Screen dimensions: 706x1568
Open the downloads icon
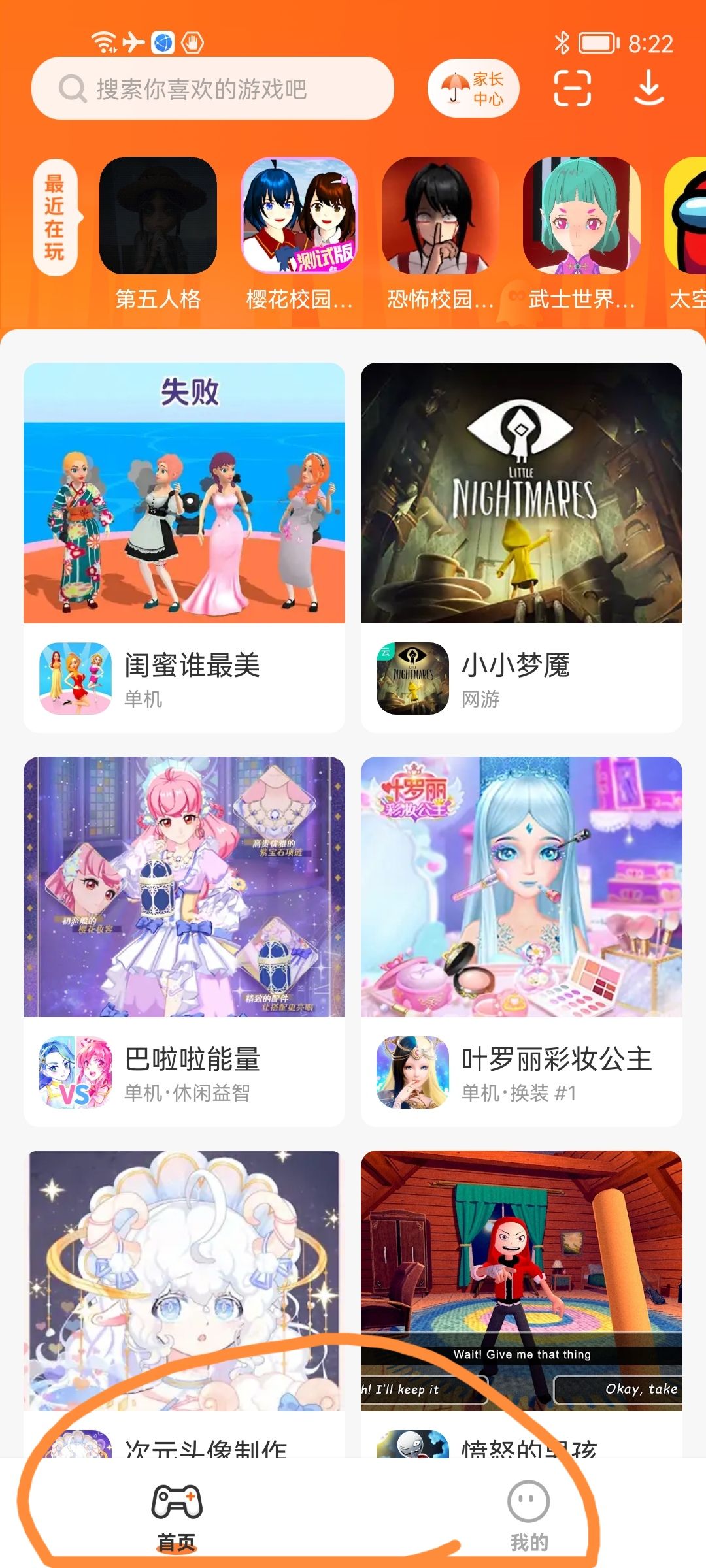pos(648,88)
